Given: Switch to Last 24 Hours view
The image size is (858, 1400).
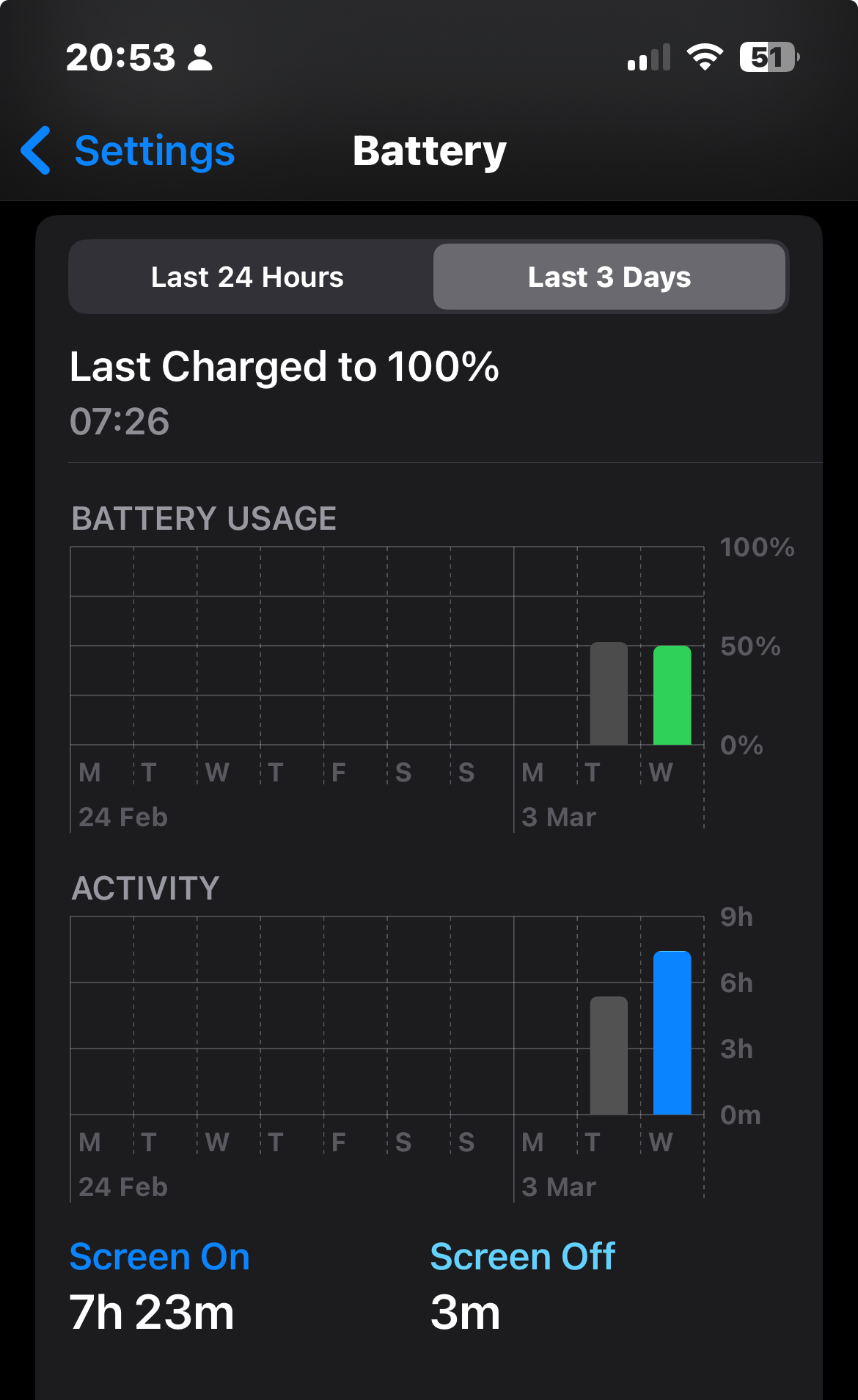Looking at the screenshot, I should tap(248, 277).
